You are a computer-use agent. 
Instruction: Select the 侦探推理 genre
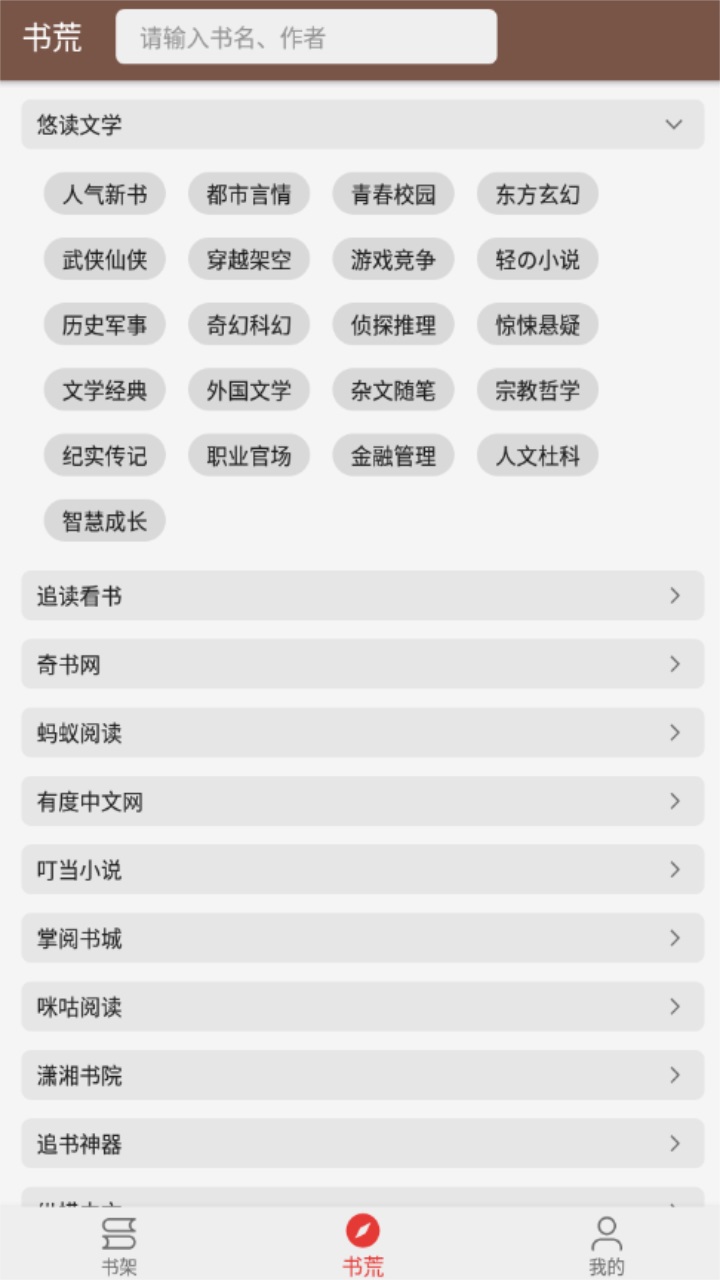pyautogui.click(x=393, y=324)
